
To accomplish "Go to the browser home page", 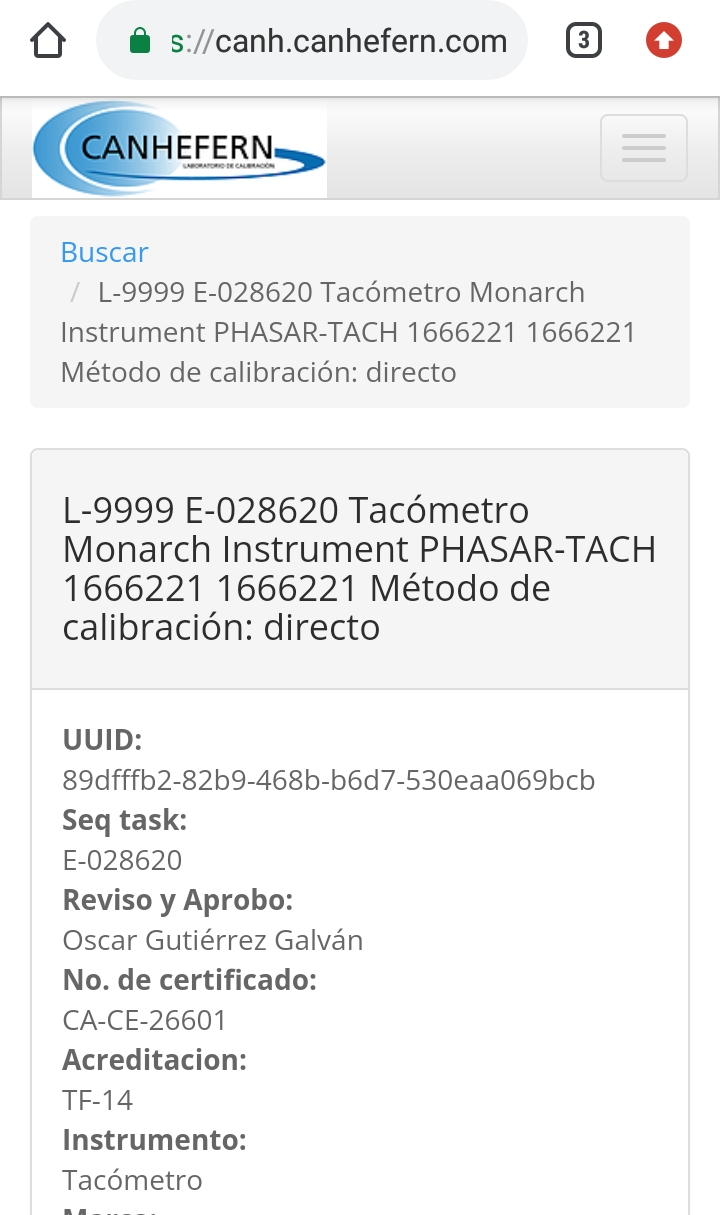I will pyautogui.click(x=48, y=41).
